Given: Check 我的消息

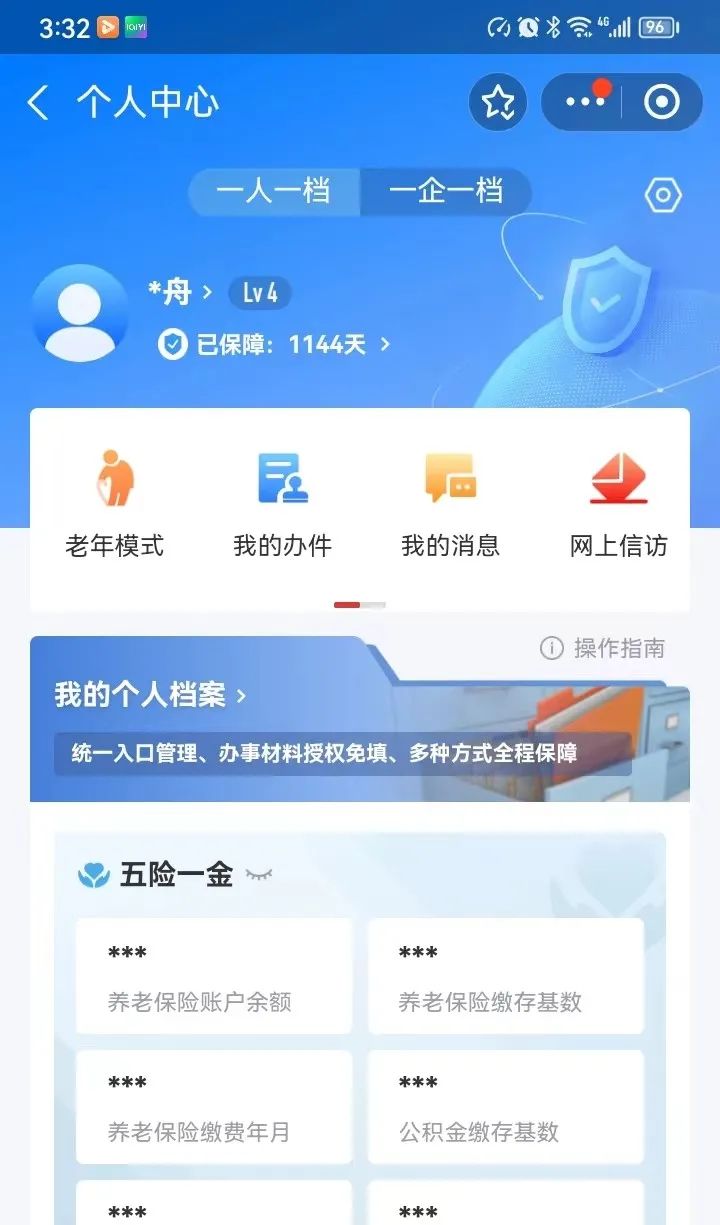Looking at the screenshot, I should point(450,504).
